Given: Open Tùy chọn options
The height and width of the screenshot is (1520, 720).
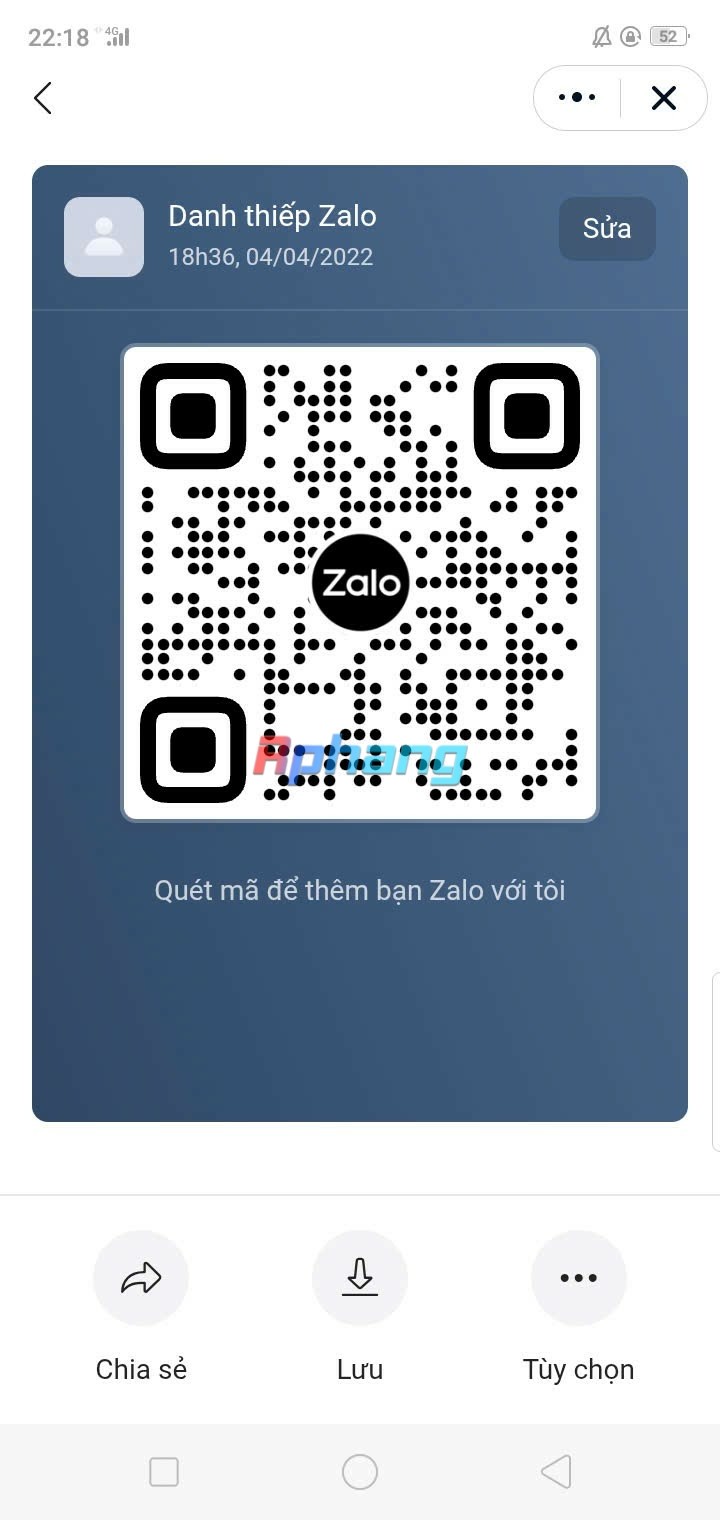Looking at the screenshot, I should (578, 1278).
